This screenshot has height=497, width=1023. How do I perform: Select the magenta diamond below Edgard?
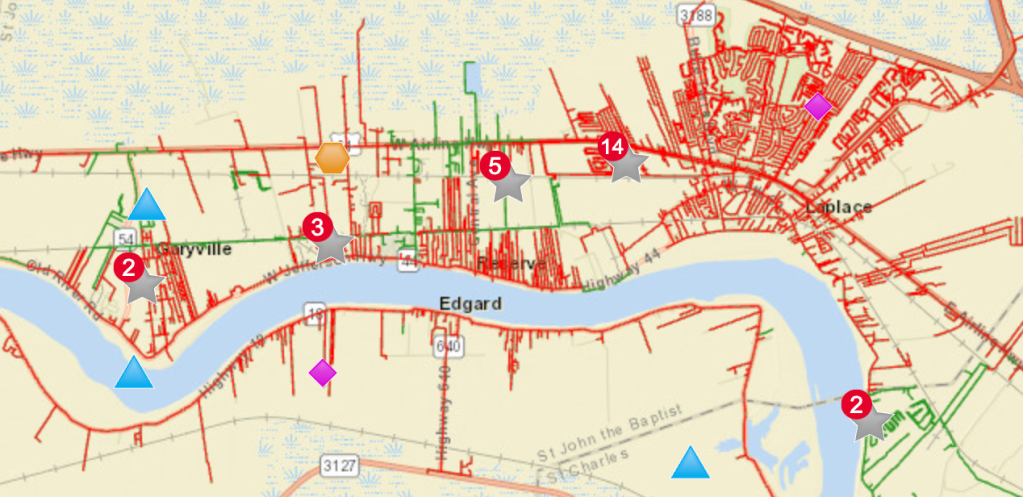322,372
